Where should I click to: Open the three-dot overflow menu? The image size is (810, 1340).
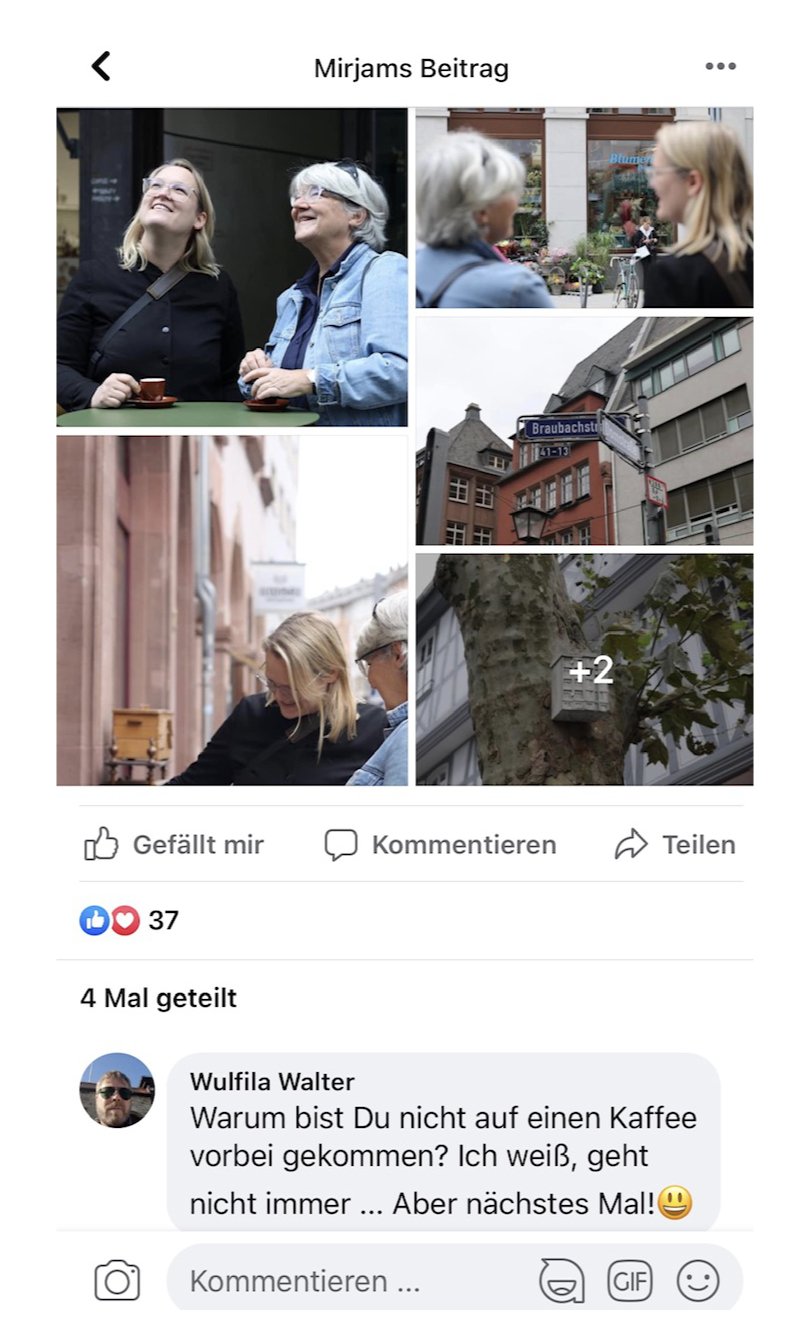[720, 67]
